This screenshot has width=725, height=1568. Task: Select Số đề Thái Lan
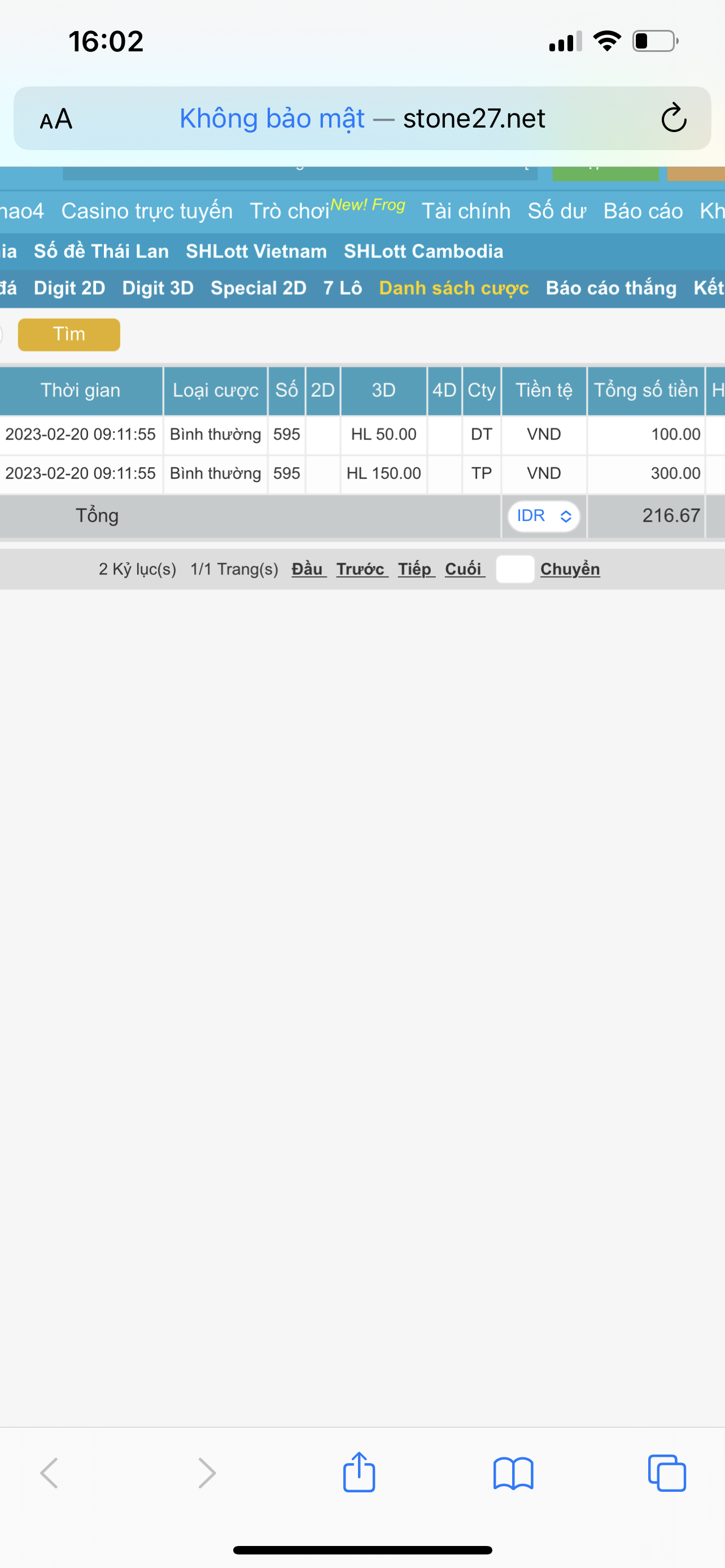[x=102, y=251]
